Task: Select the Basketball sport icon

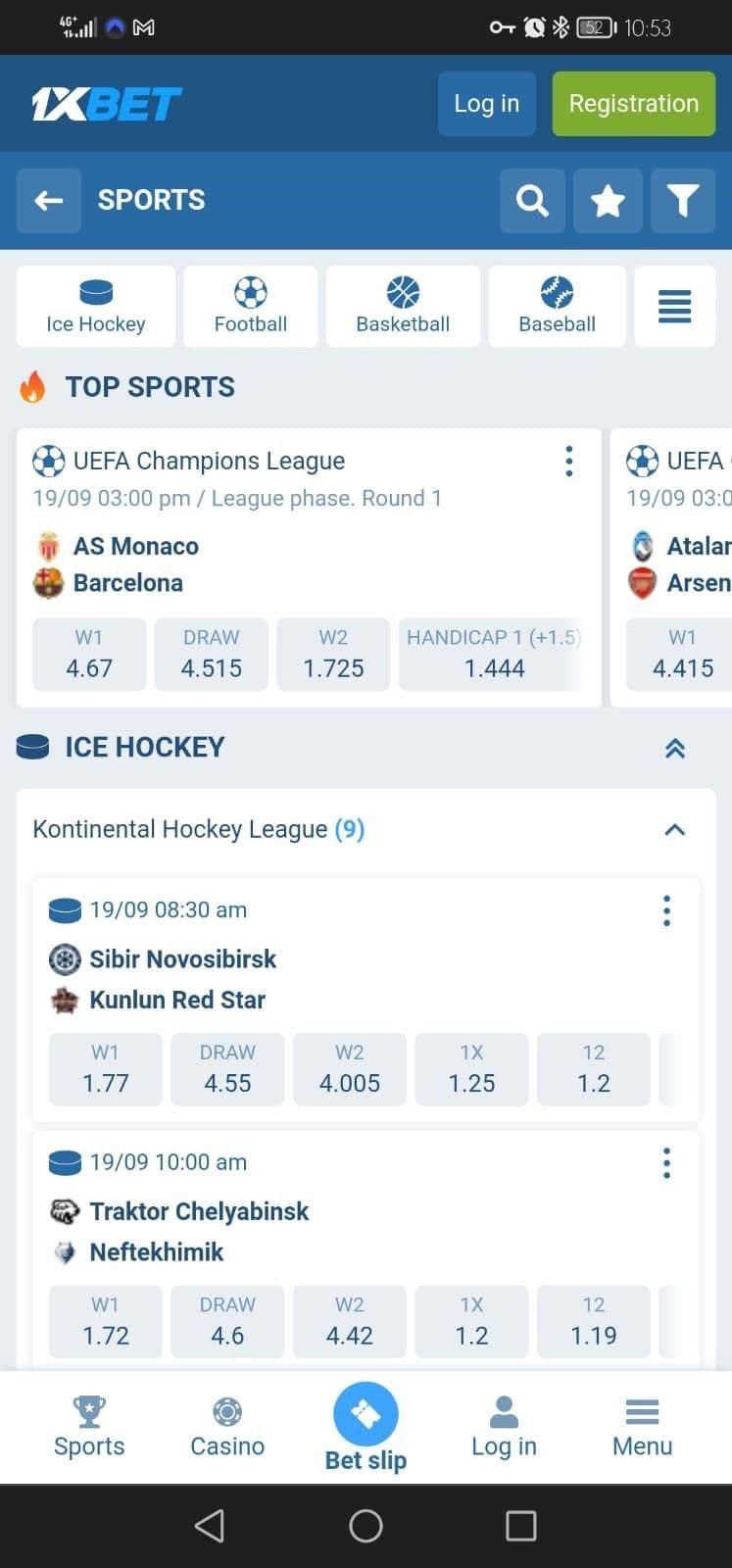Action: (402, 306)
